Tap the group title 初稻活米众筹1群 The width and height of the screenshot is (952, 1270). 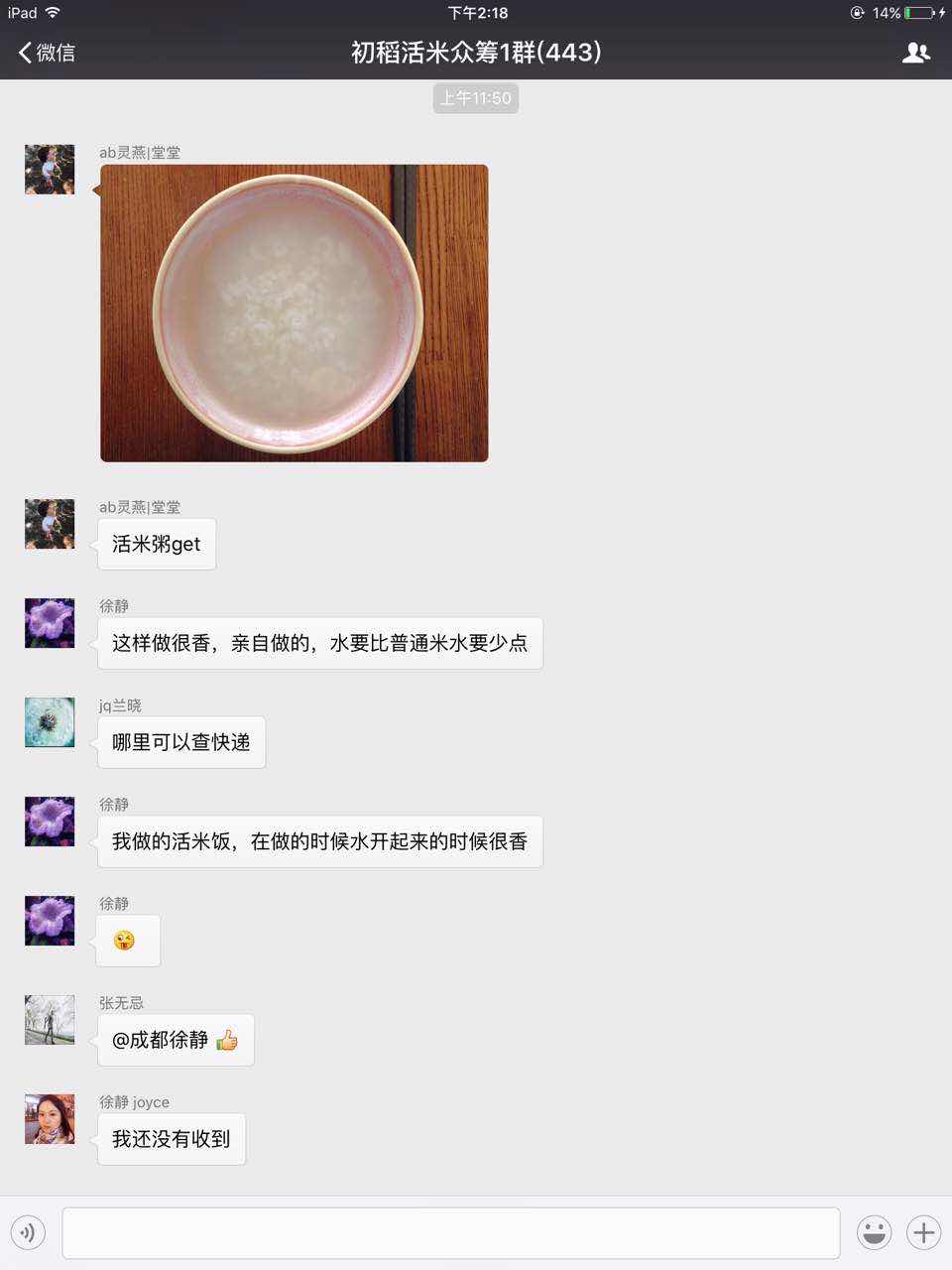(476, 52)
